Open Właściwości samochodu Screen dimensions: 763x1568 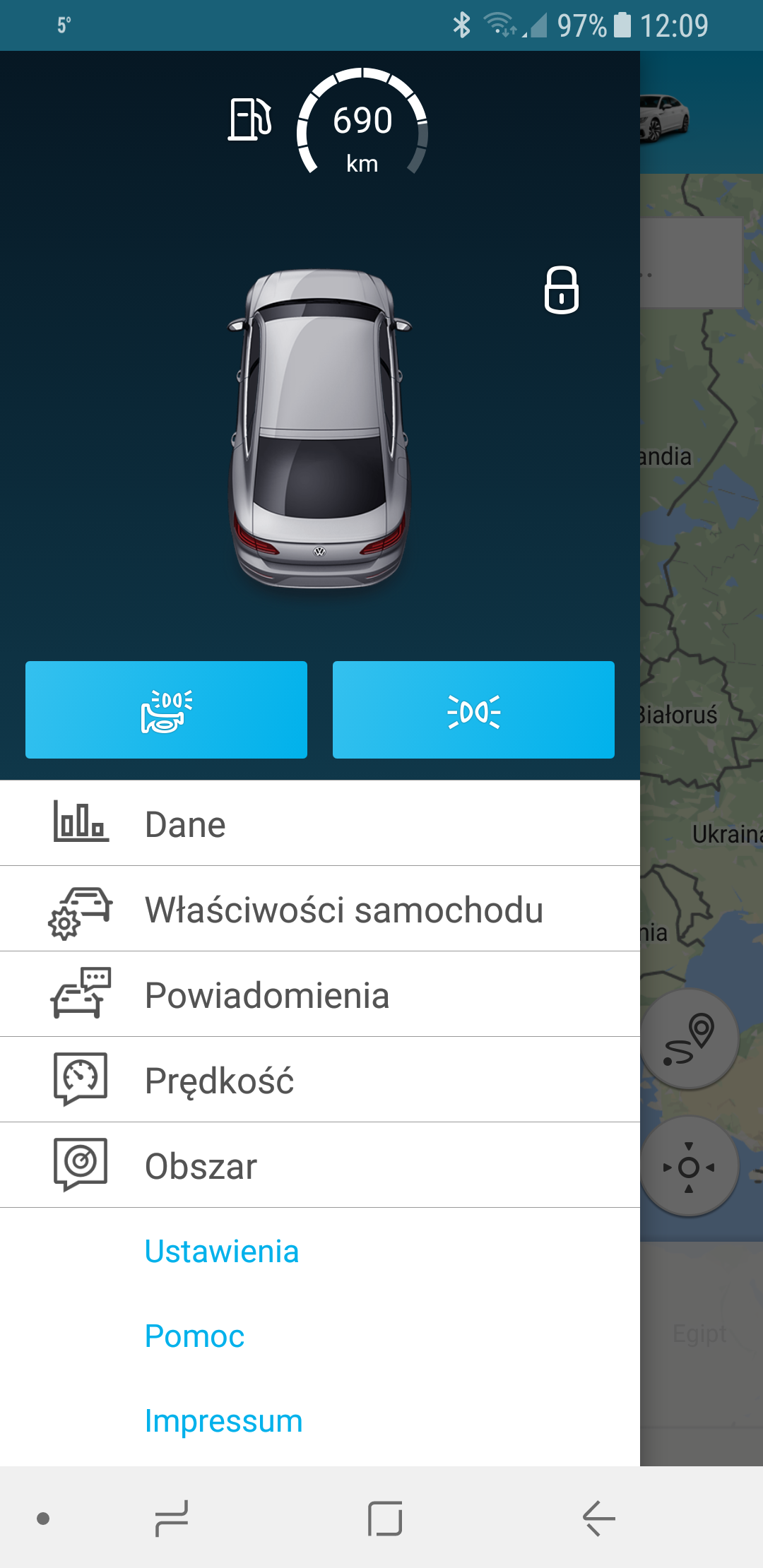319,909
